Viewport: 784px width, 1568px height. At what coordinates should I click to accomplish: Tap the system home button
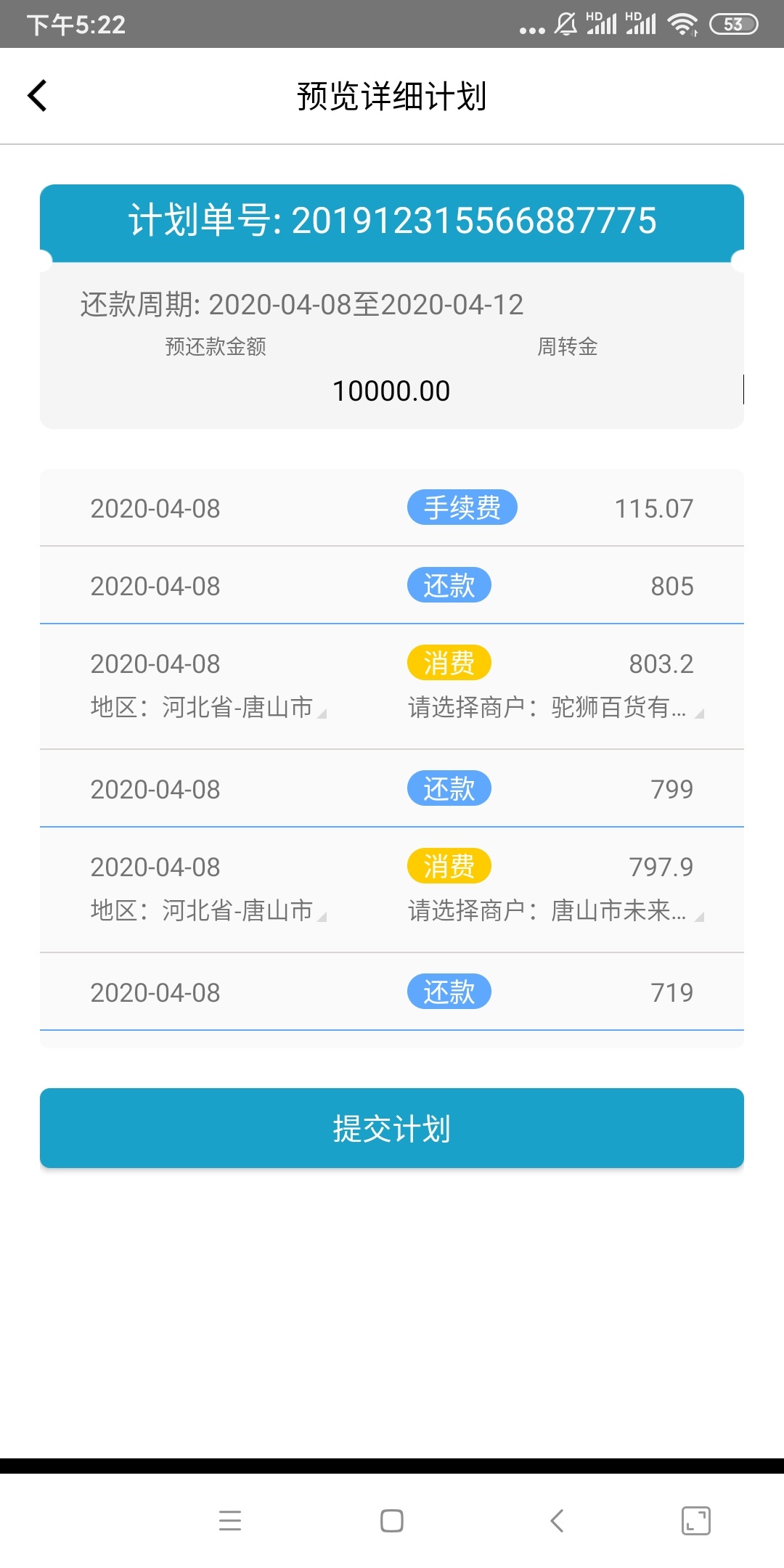click(x=392, y=1521)
